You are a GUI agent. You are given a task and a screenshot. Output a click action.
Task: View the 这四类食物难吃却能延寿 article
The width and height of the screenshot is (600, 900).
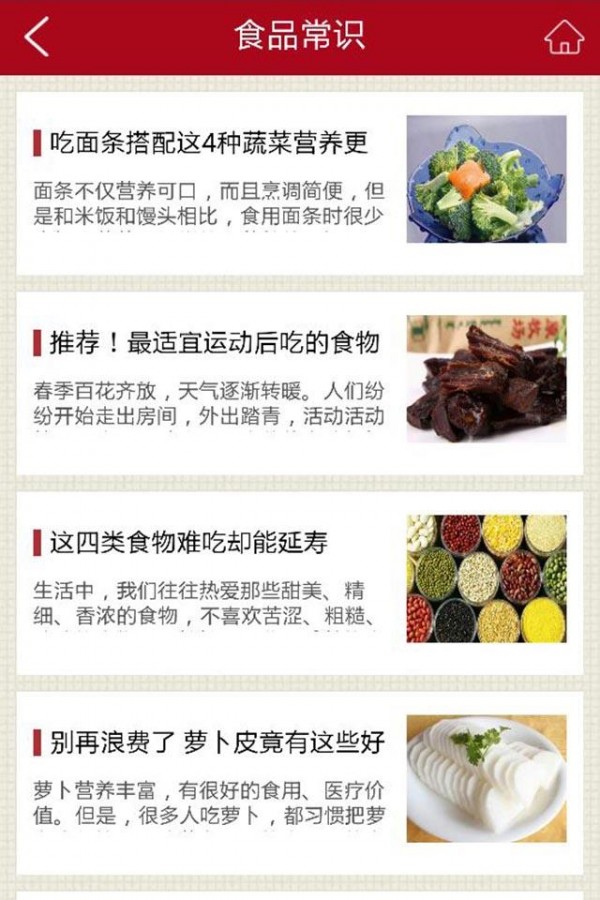(189, 544)
